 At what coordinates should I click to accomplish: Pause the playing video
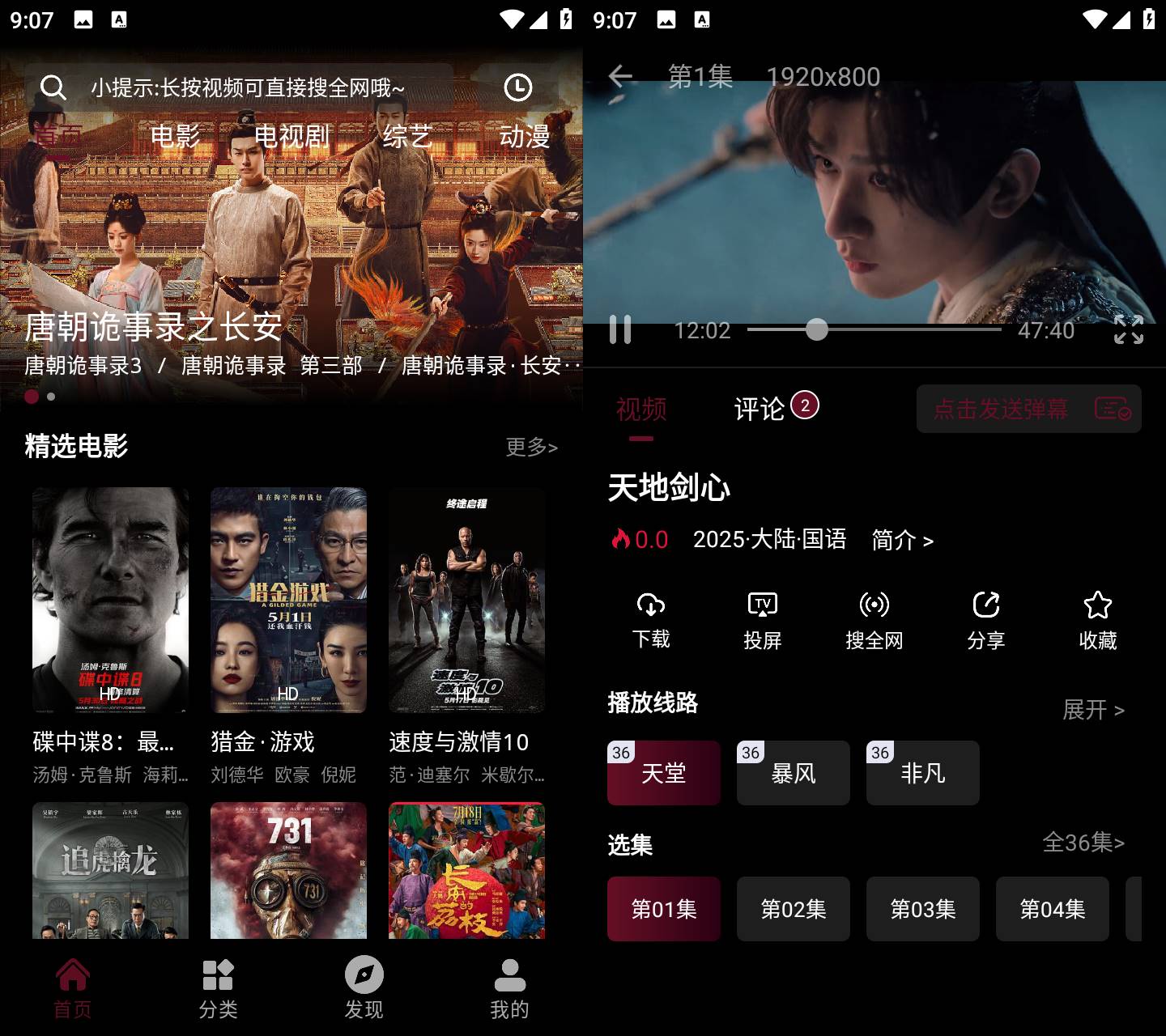pos(620,330)
